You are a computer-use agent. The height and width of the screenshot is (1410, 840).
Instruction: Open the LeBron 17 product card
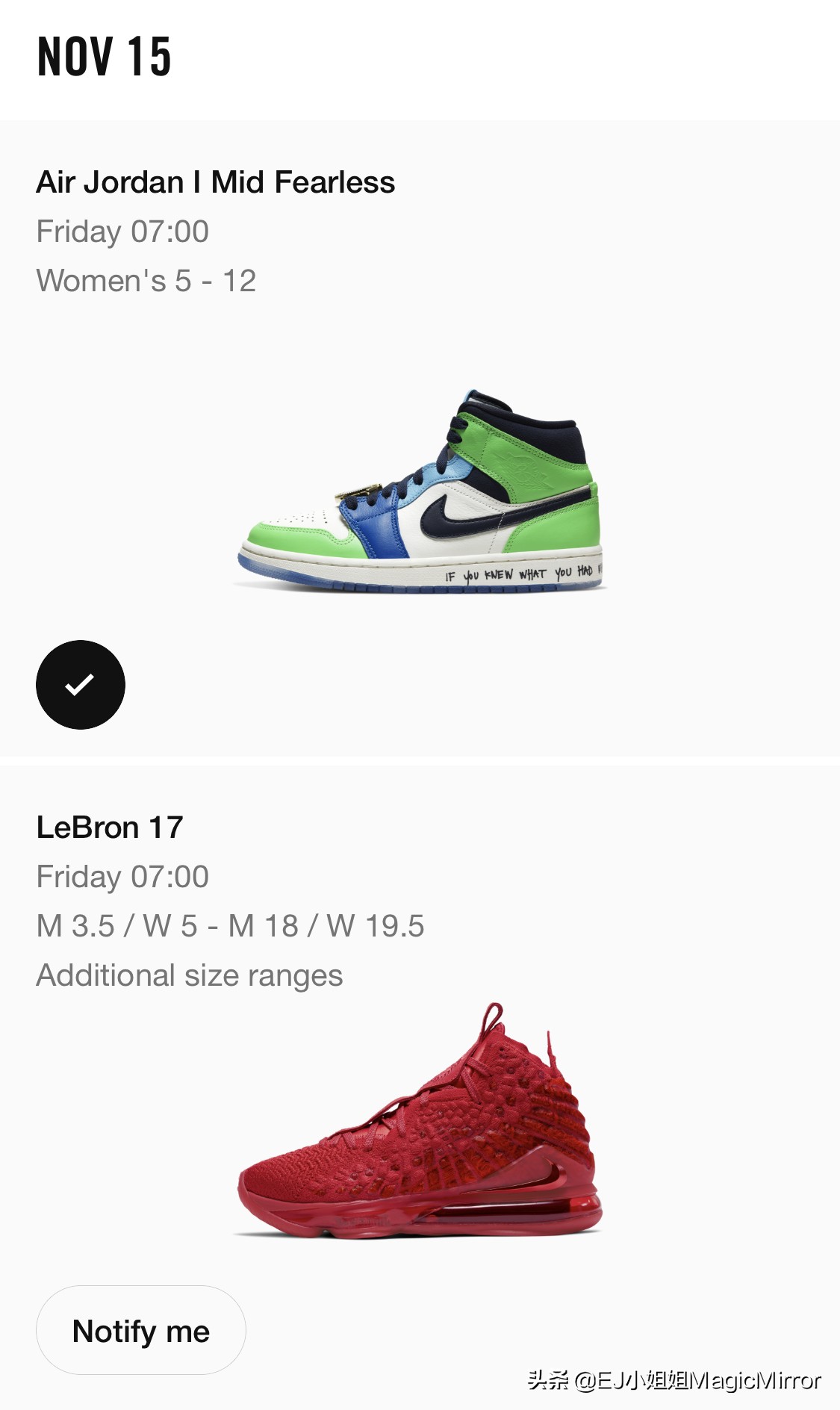[x=418, y=1120]
